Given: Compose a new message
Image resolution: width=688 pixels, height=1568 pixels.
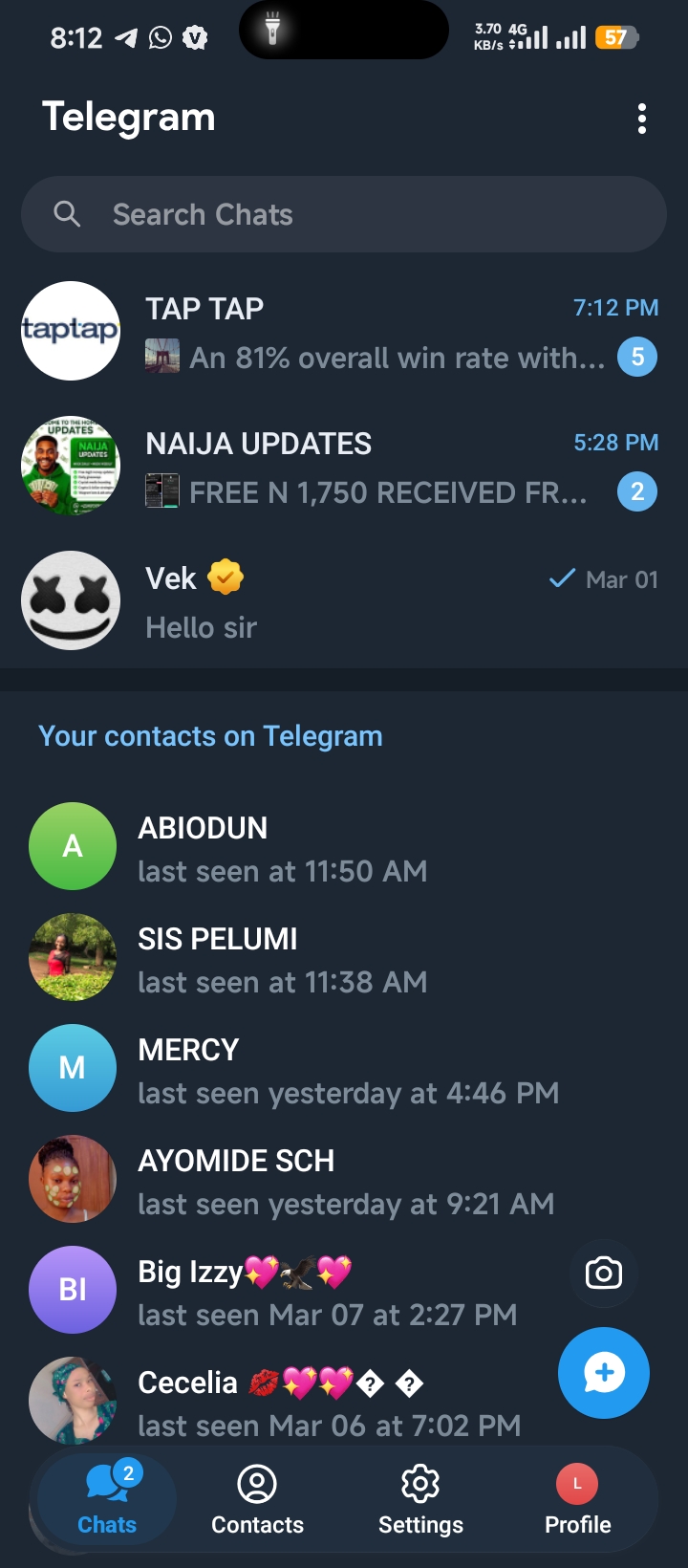Looking at the screenshot, I should pos(603,1373).
